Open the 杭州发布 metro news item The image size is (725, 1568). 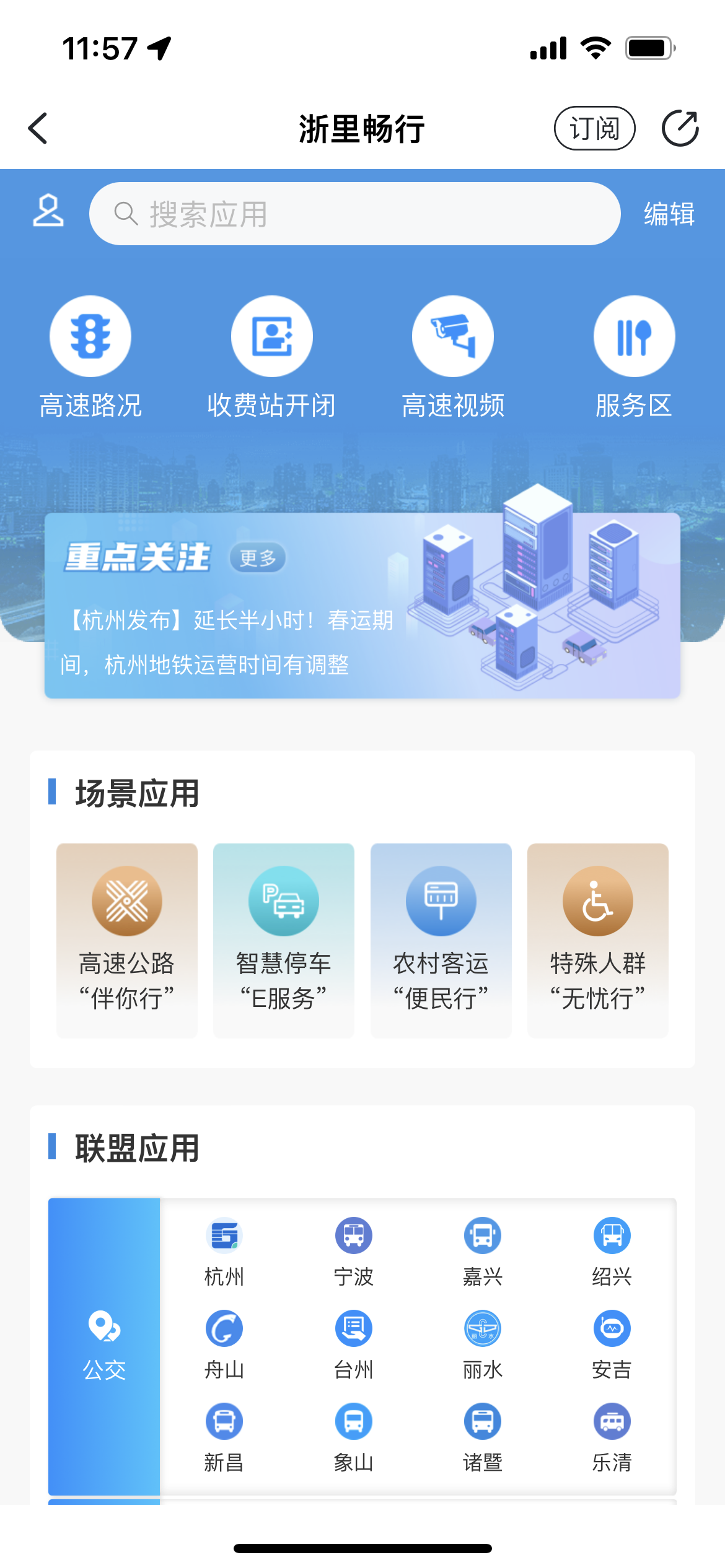(x=229, y=642)
